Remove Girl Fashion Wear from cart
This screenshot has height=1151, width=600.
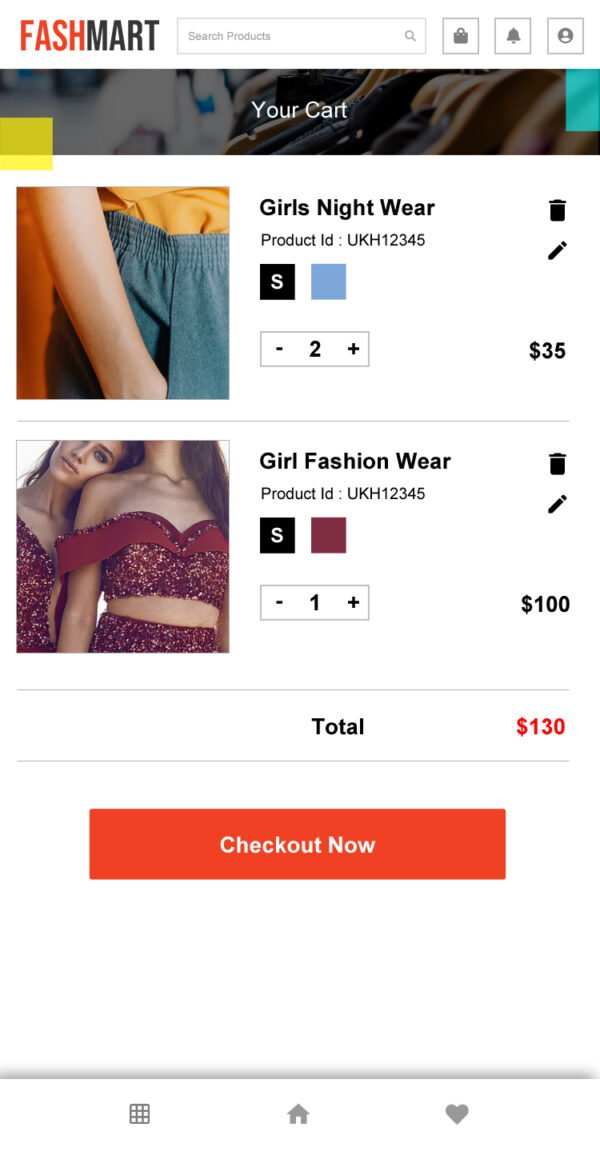pyautogui.click(x=557, y=464)
